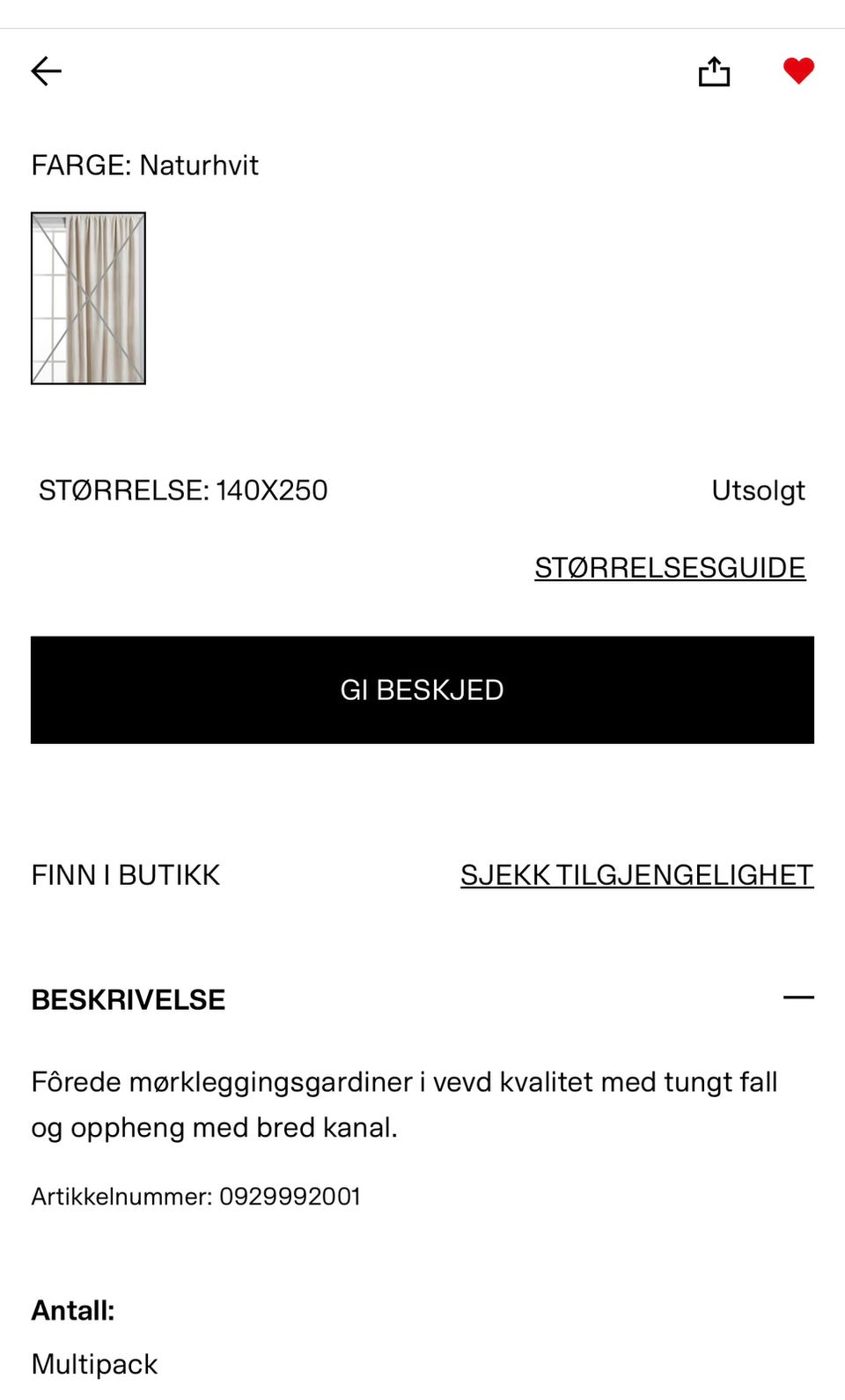Open the STØRRELSESGUIDE link
The width and height of the screenshot is (845, 1400).
click(x=670, y=568)
